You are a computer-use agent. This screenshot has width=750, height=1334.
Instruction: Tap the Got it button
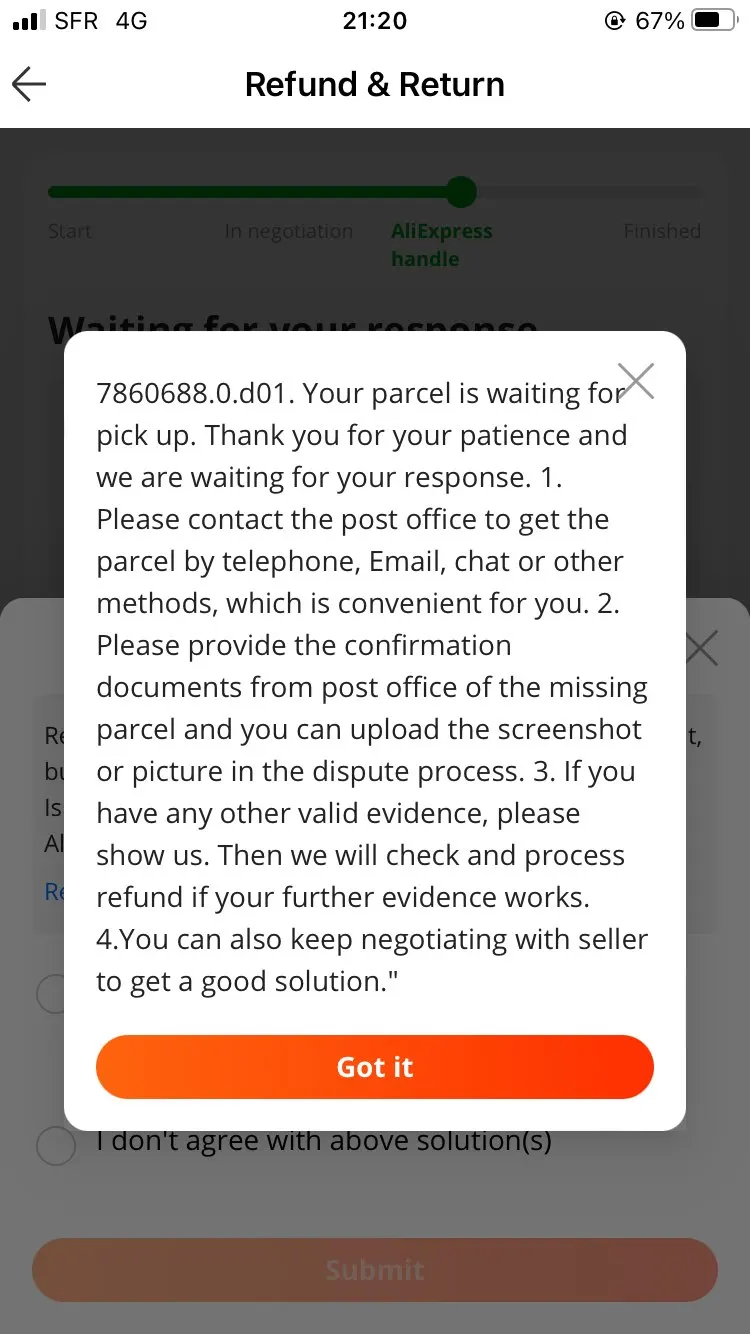tap(375, 1067)
